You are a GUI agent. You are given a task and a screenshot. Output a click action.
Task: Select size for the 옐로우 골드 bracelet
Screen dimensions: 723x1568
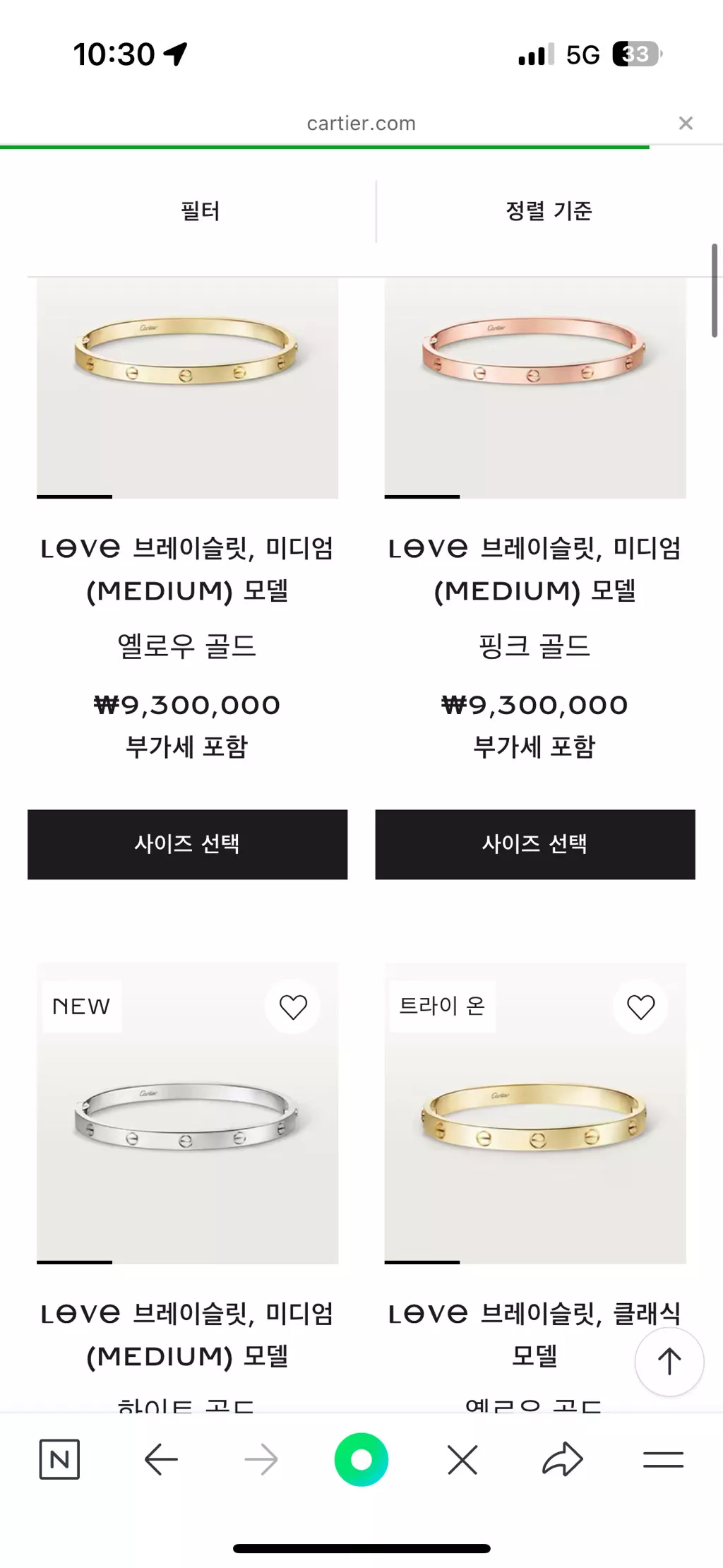point(187,844)
